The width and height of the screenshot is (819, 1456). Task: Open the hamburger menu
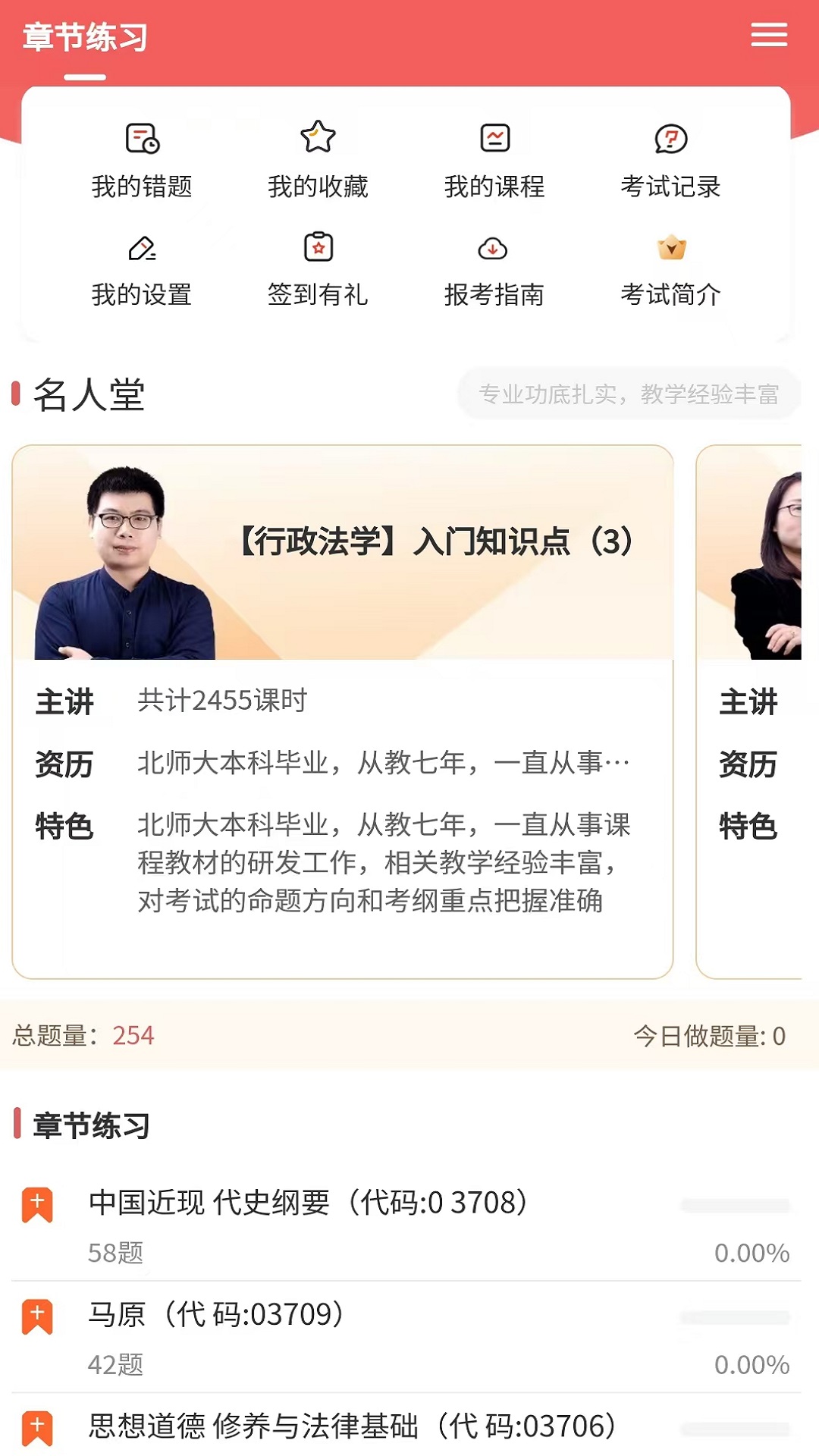point(769,35)
